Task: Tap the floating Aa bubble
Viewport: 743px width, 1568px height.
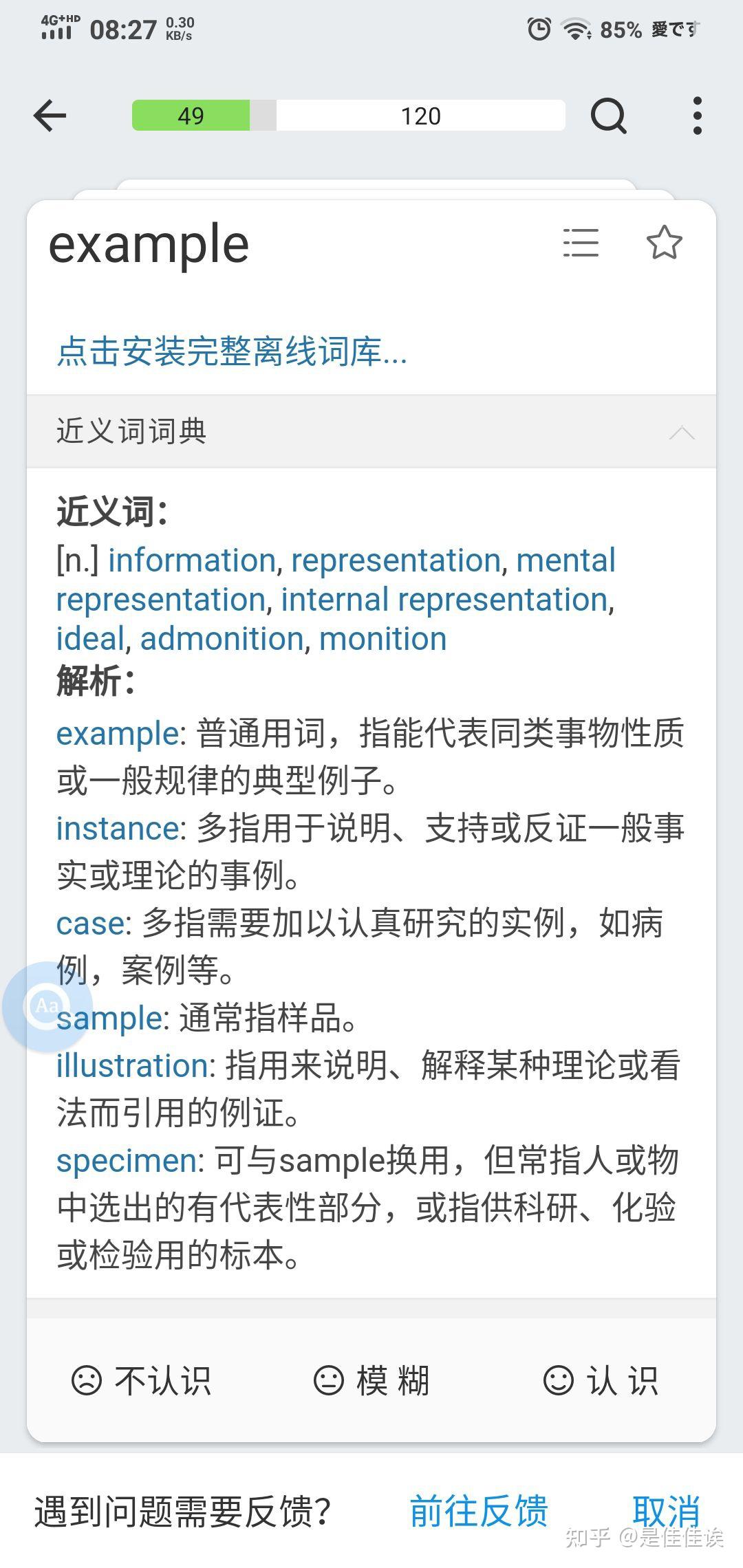Action: [45, 1006]
